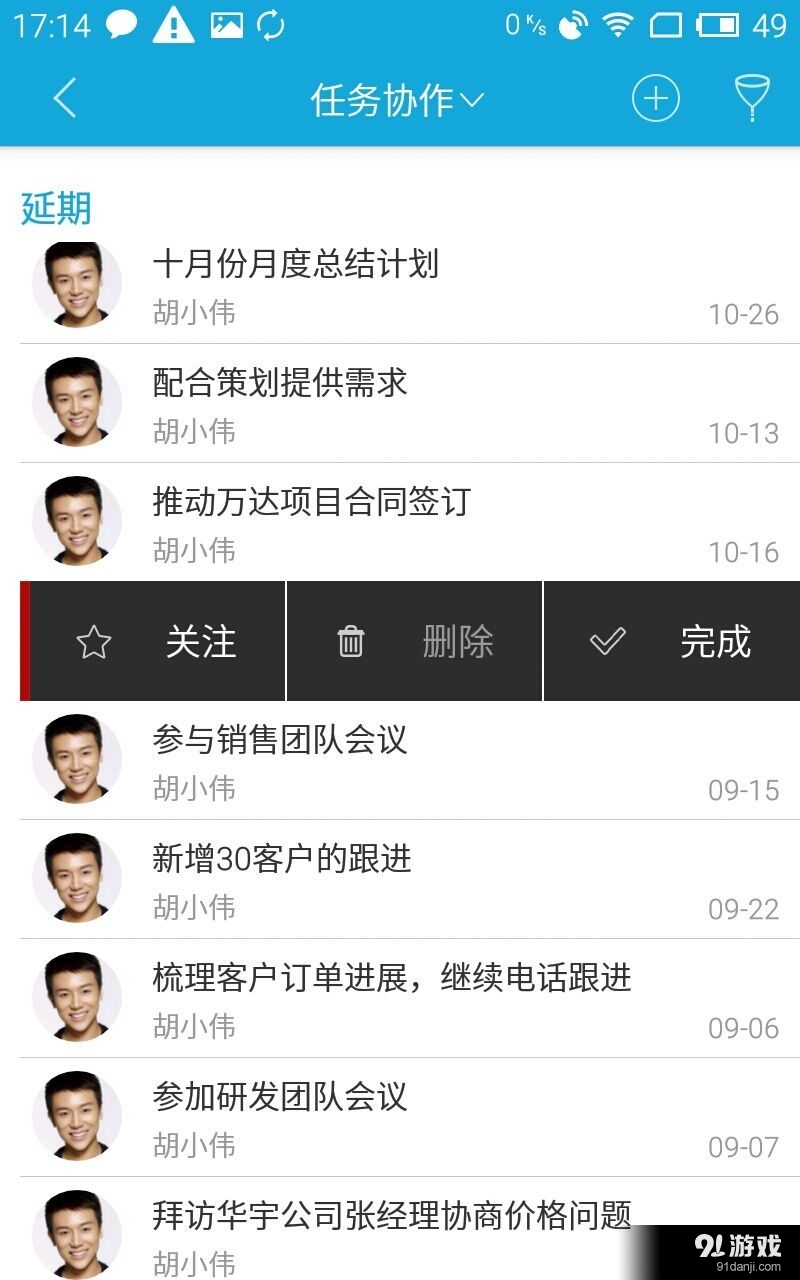Expand the 任务协作 title dropdown
Image resolution: width=800 pixels, height=1280 pixels.
point(396,99)
